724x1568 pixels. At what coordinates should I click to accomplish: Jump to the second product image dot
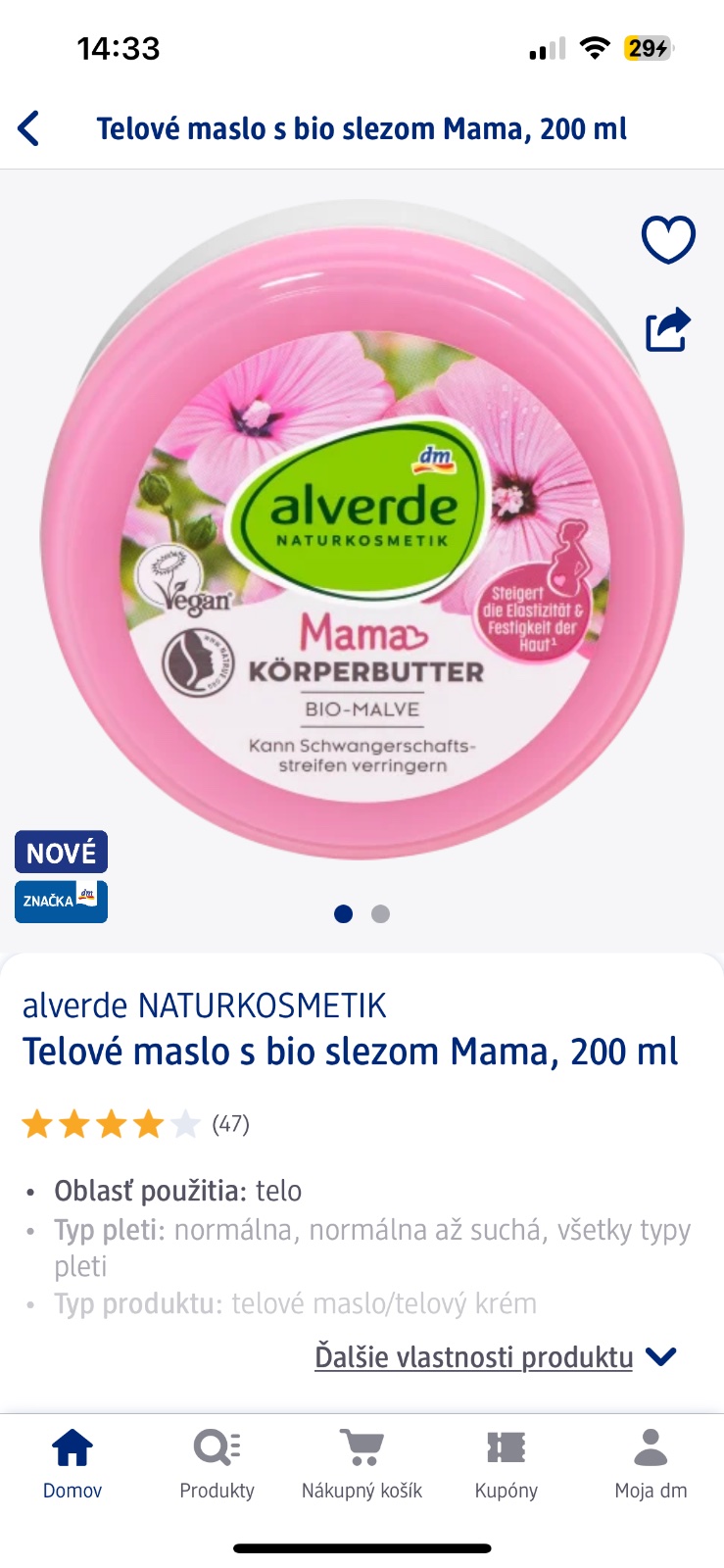tap(381, 914)
